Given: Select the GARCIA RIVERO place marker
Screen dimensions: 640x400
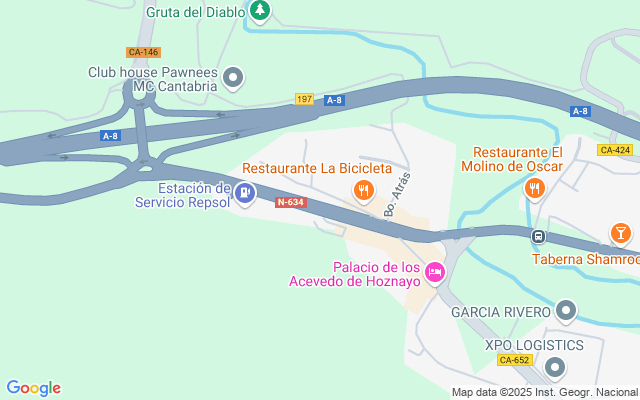Looking at the screenshot, I should point(567,311).
